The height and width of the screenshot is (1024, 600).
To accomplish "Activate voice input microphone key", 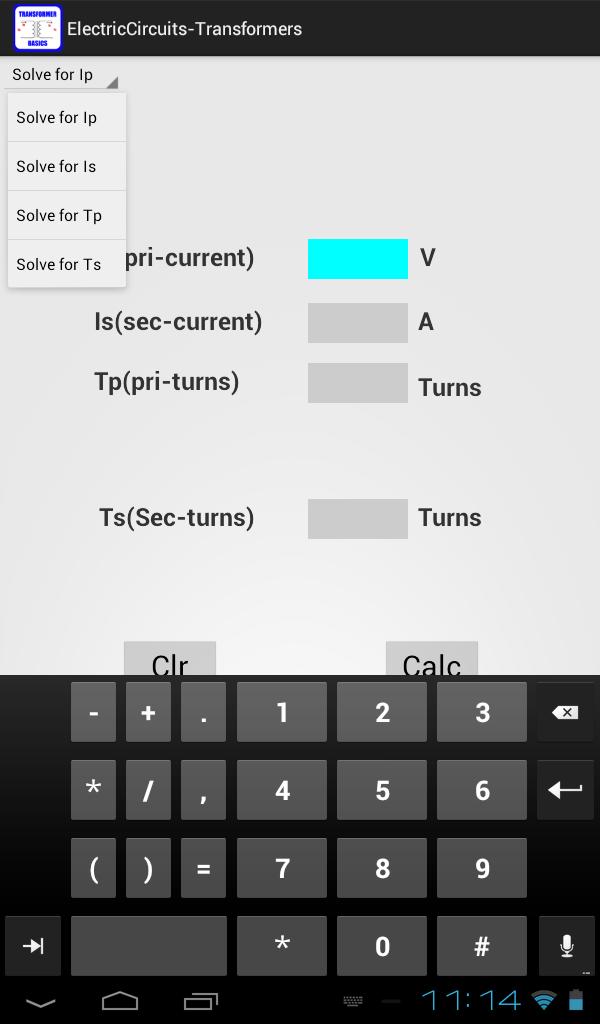I will click(567, 946).
